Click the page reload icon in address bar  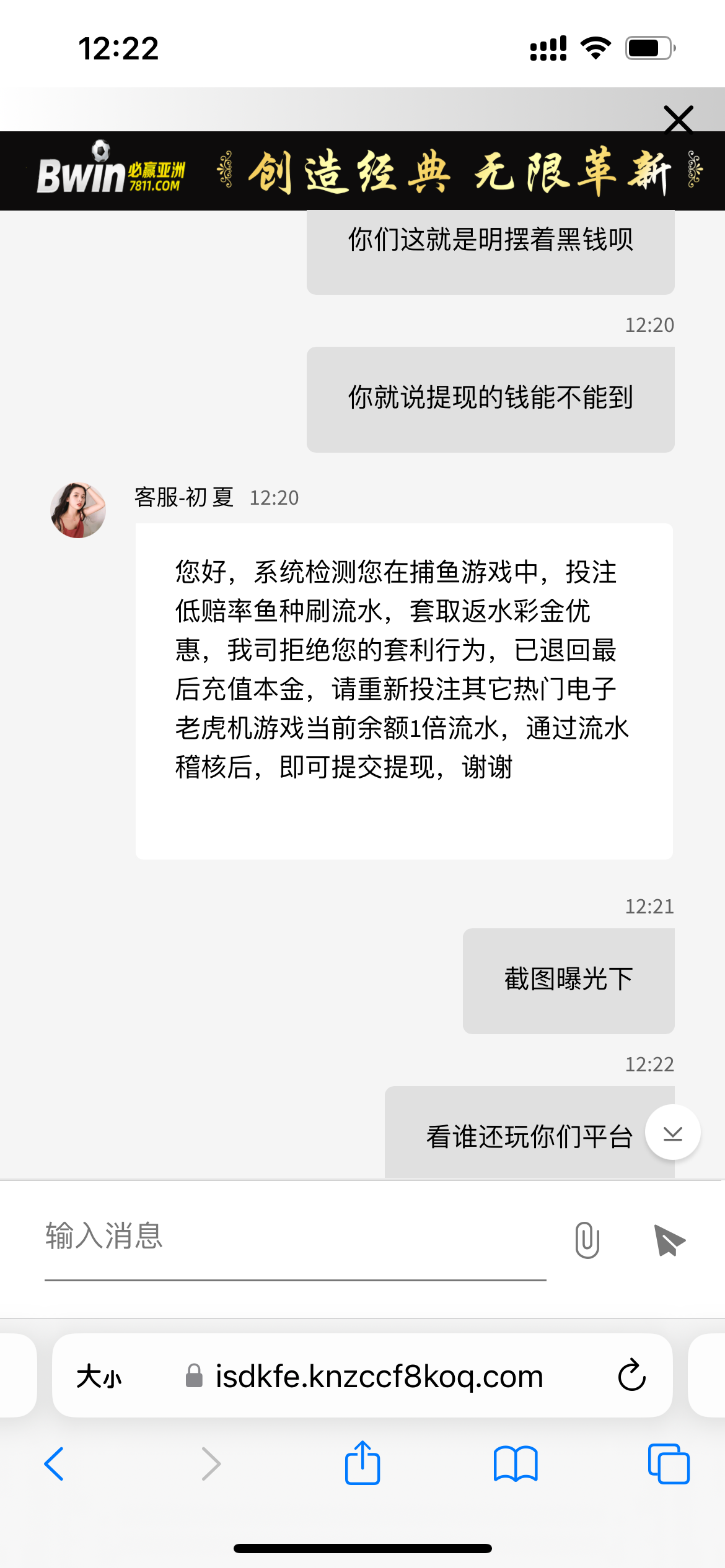click(x=631, y=1376)
